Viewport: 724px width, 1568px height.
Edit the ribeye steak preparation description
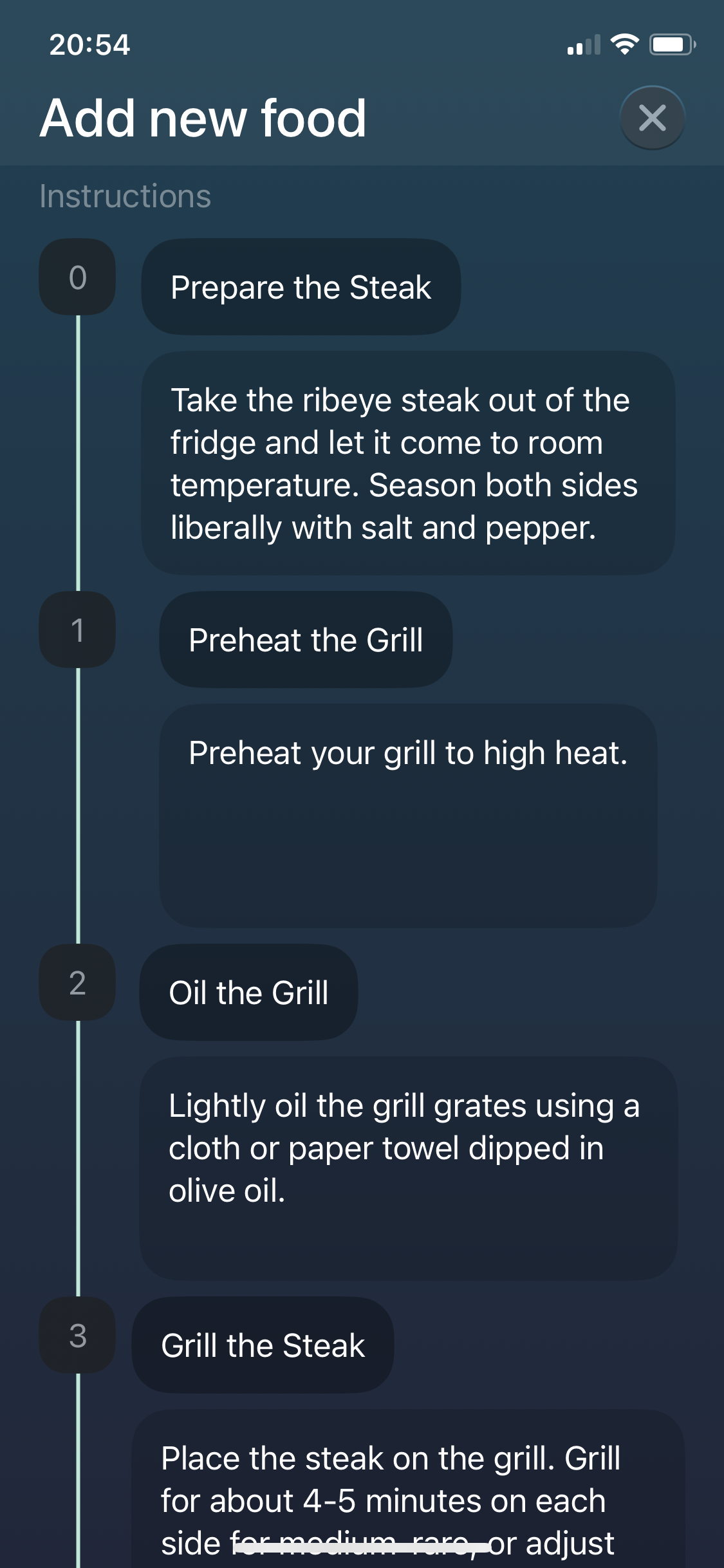[408, 463]
